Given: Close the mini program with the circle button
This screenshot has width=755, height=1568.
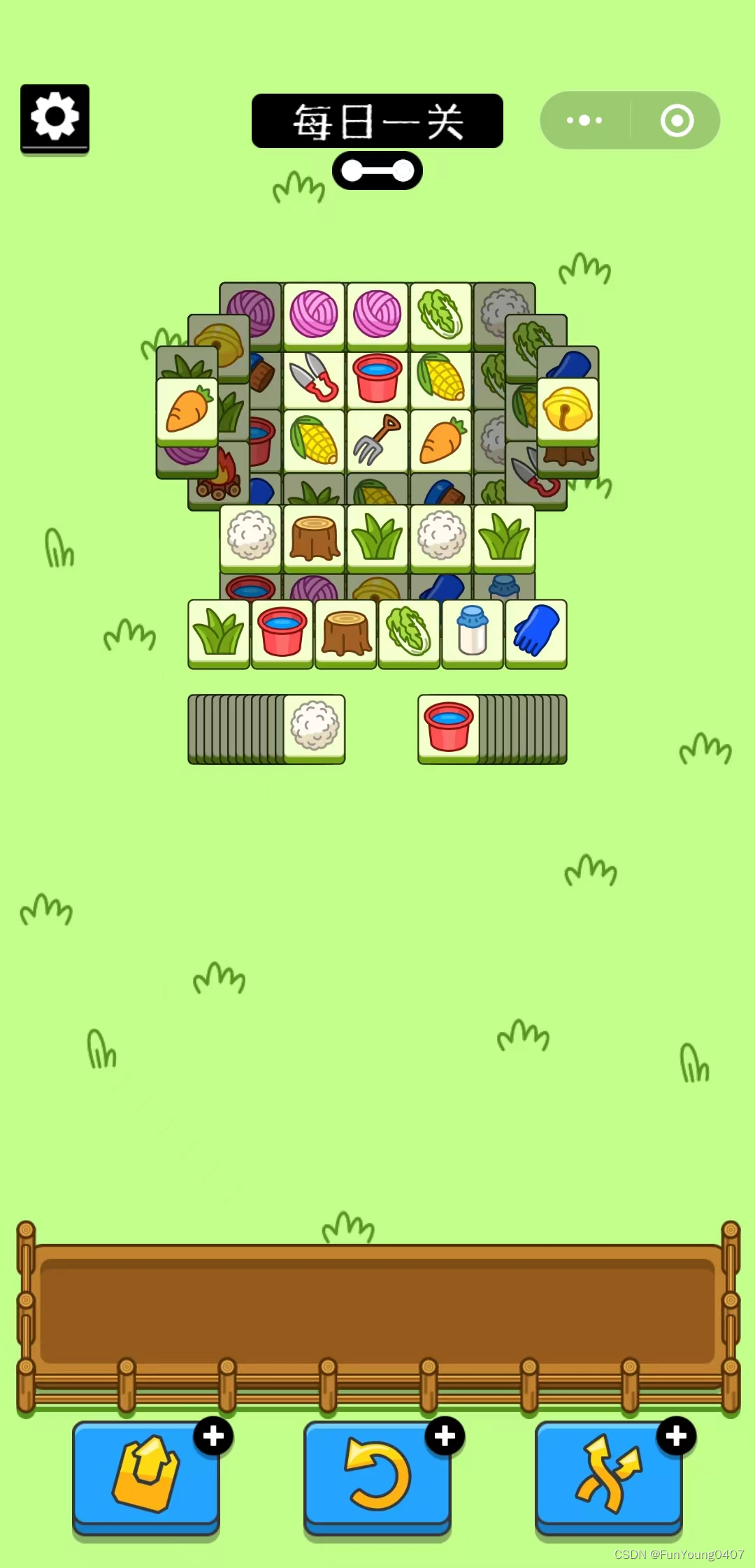Looking at the screenshot, I should pyautogui.click(x=677, y=120).
